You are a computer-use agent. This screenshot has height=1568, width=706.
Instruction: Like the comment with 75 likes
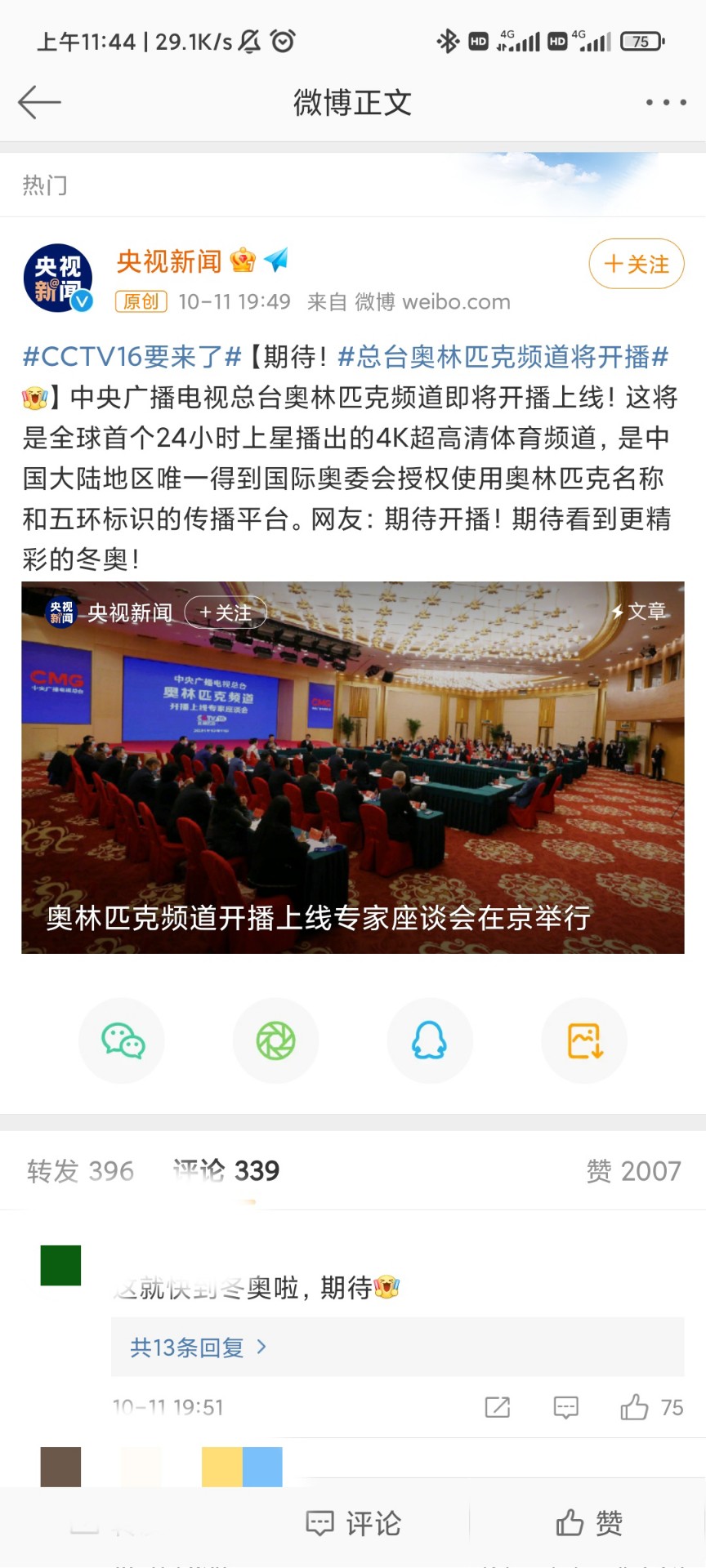tap(635, 1407)
